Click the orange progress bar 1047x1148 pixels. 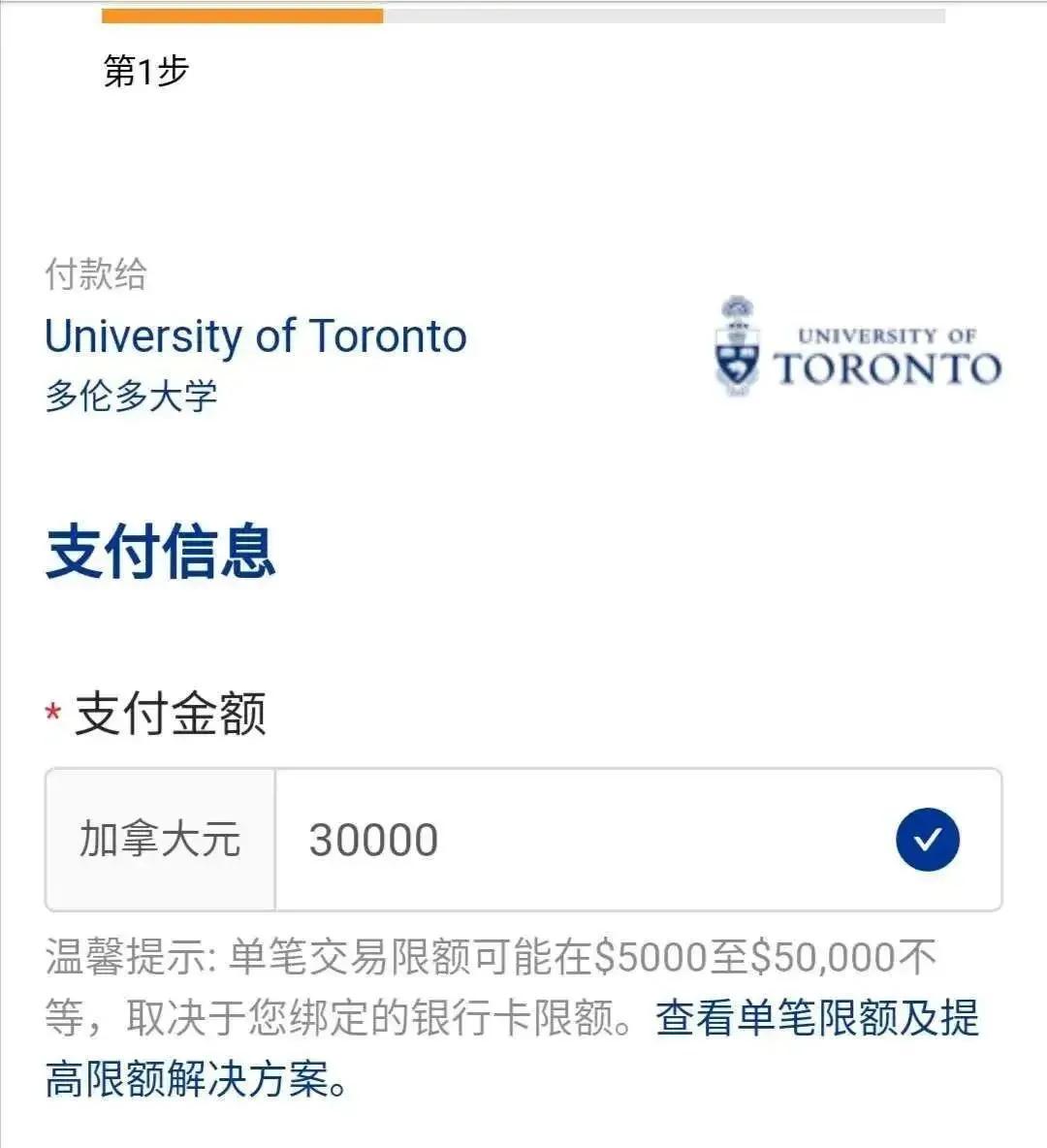242,15
